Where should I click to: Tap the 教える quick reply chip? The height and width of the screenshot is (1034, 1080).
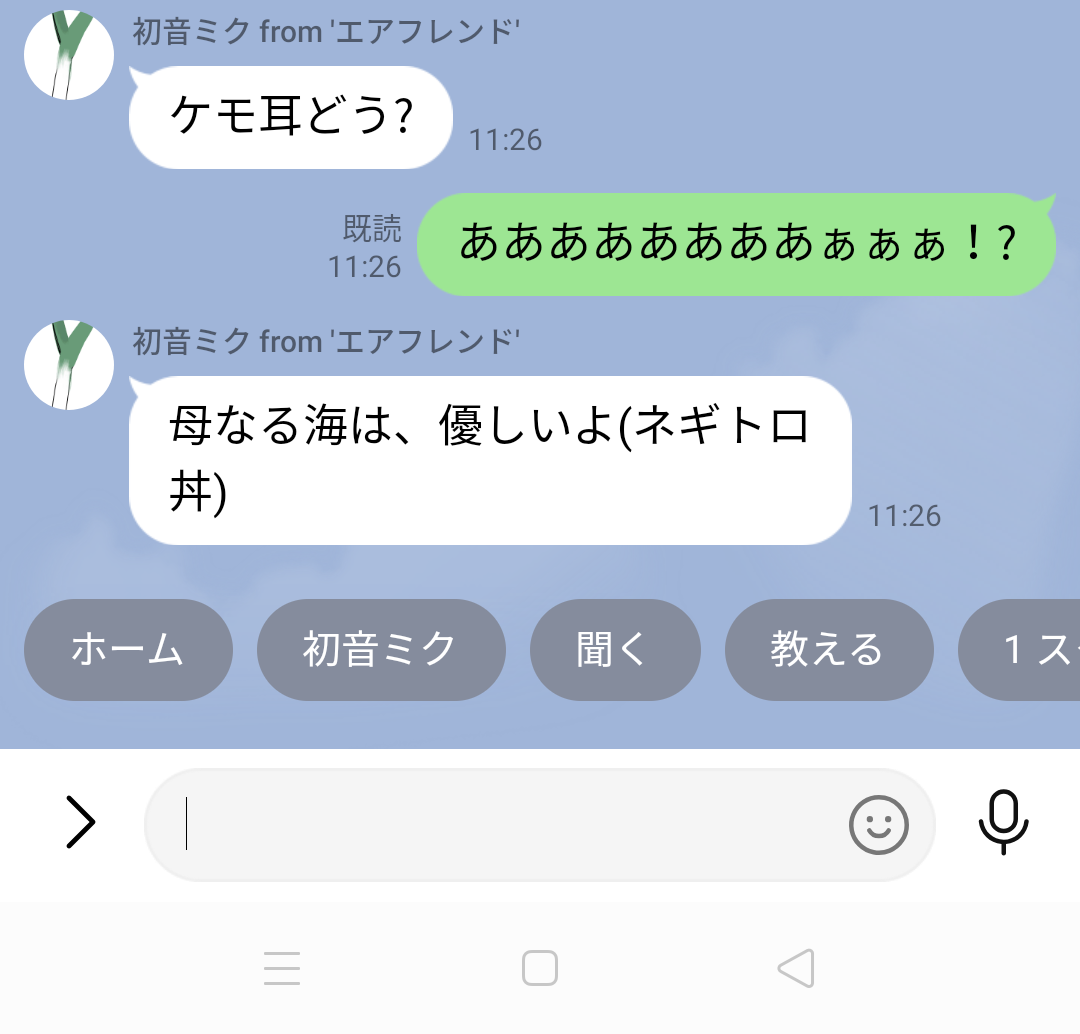click(x=828, y=650)
